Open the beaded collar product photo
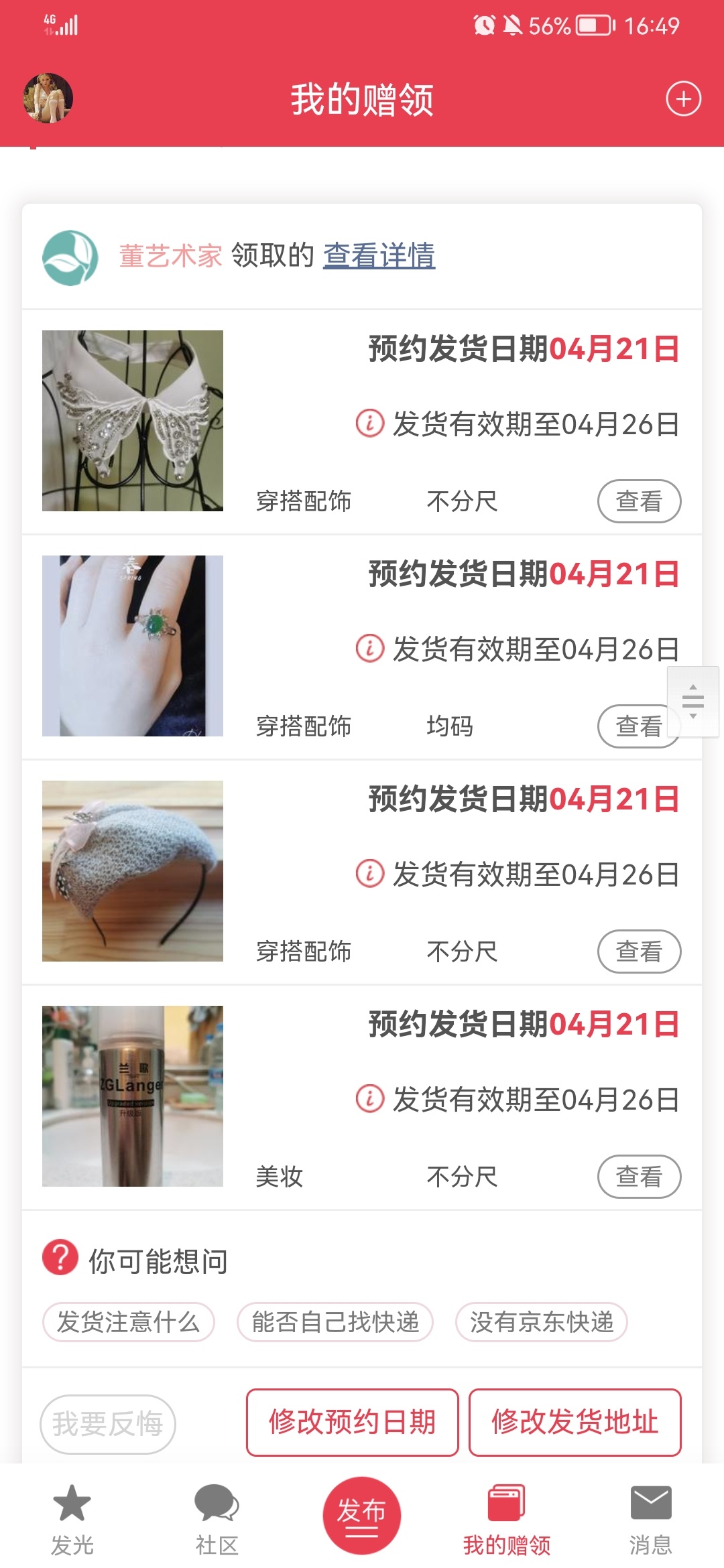This screenshot has width=724, height=1568. [x=133, y=421]
